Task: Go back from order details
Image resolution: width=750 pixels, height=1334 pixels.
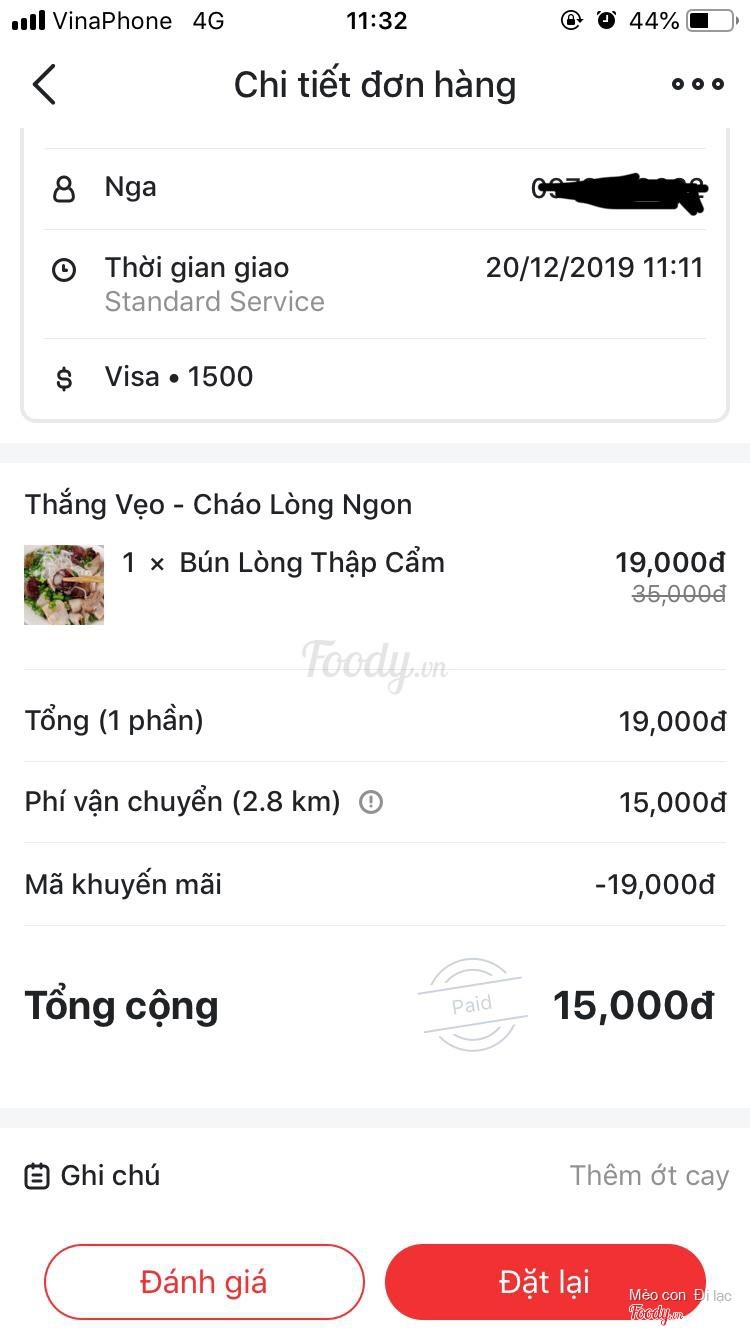Action: pyautogui.click(x=44, y=85)
